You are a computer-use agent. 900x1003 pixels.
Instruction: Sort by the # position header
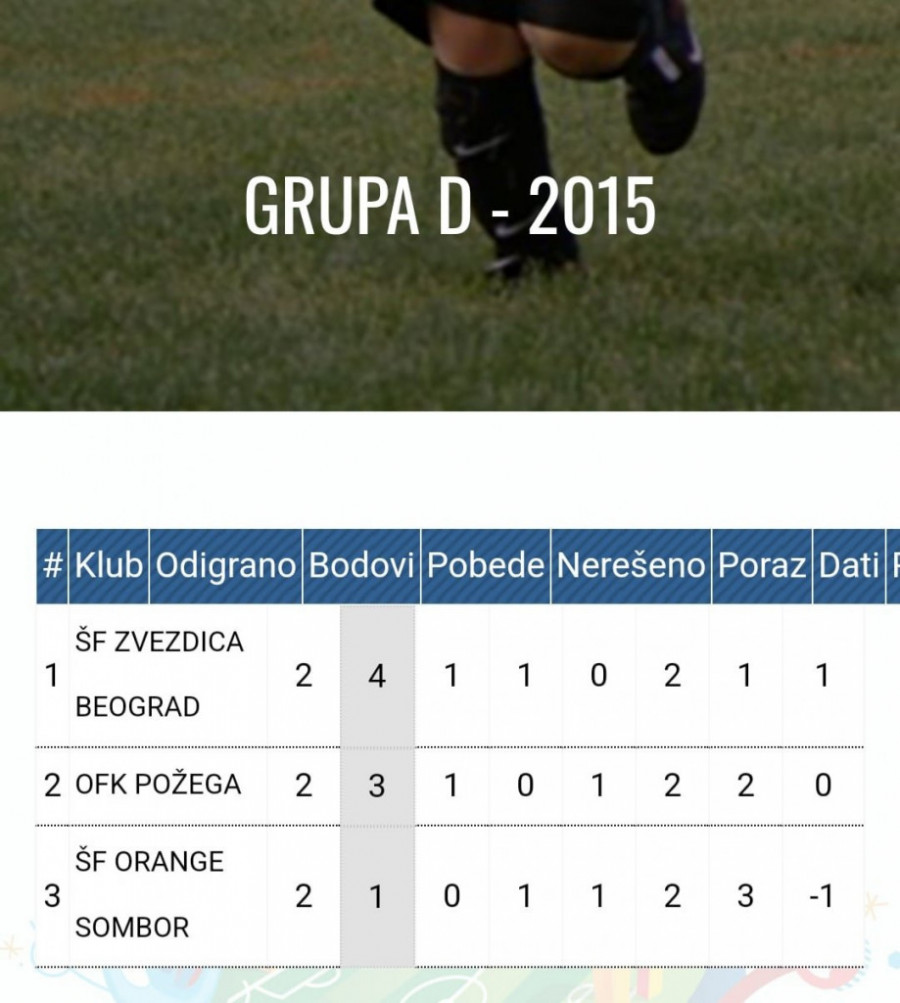52,566
